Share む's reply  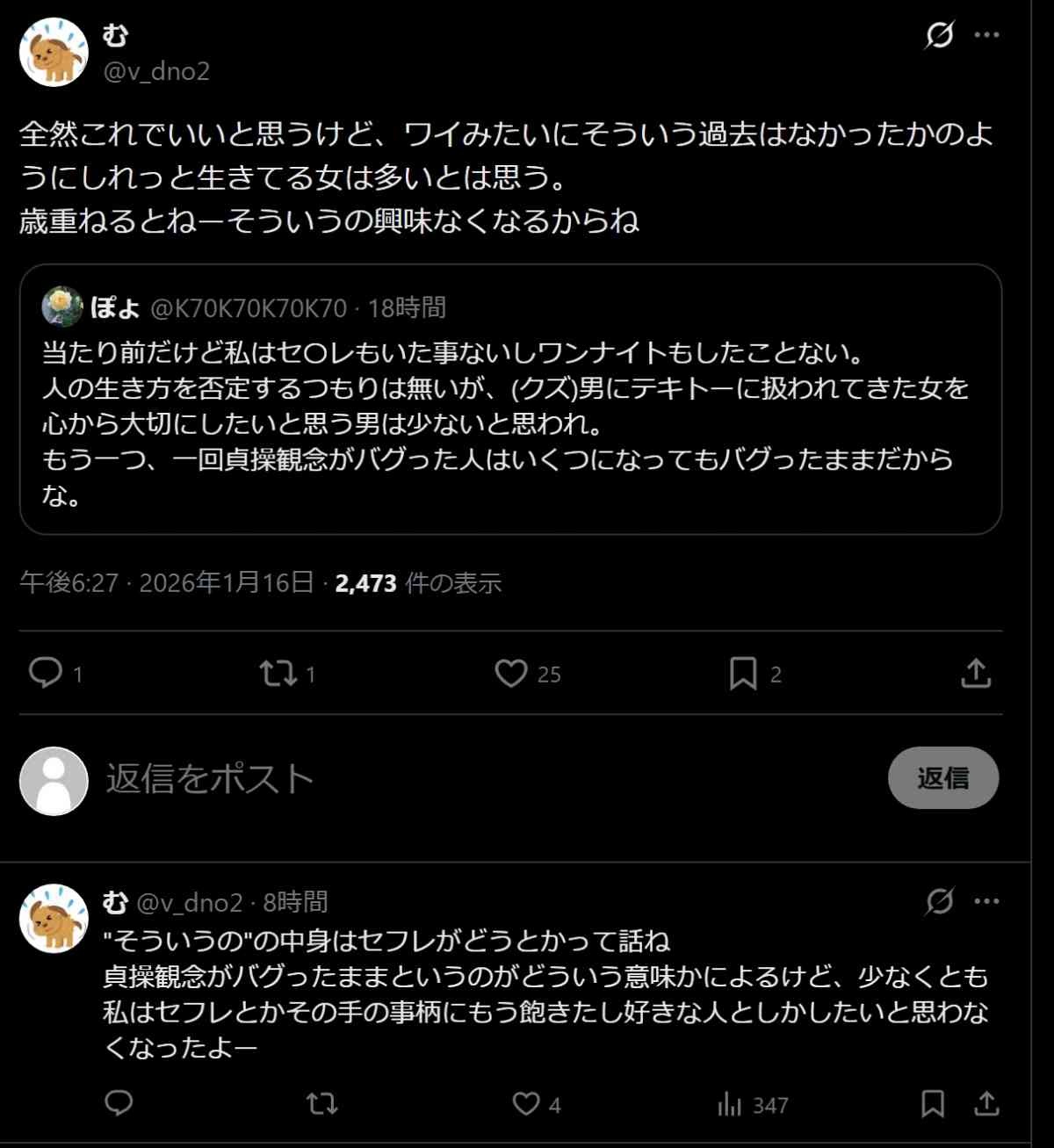(x=986, y=1103)
